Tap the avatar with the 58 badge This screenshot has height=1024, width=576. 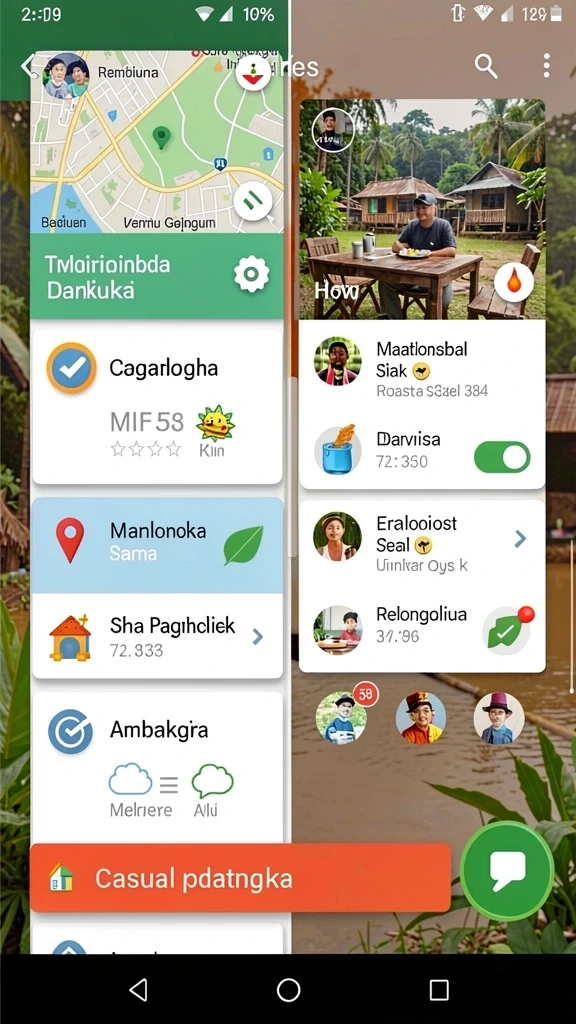click(342, 717)
